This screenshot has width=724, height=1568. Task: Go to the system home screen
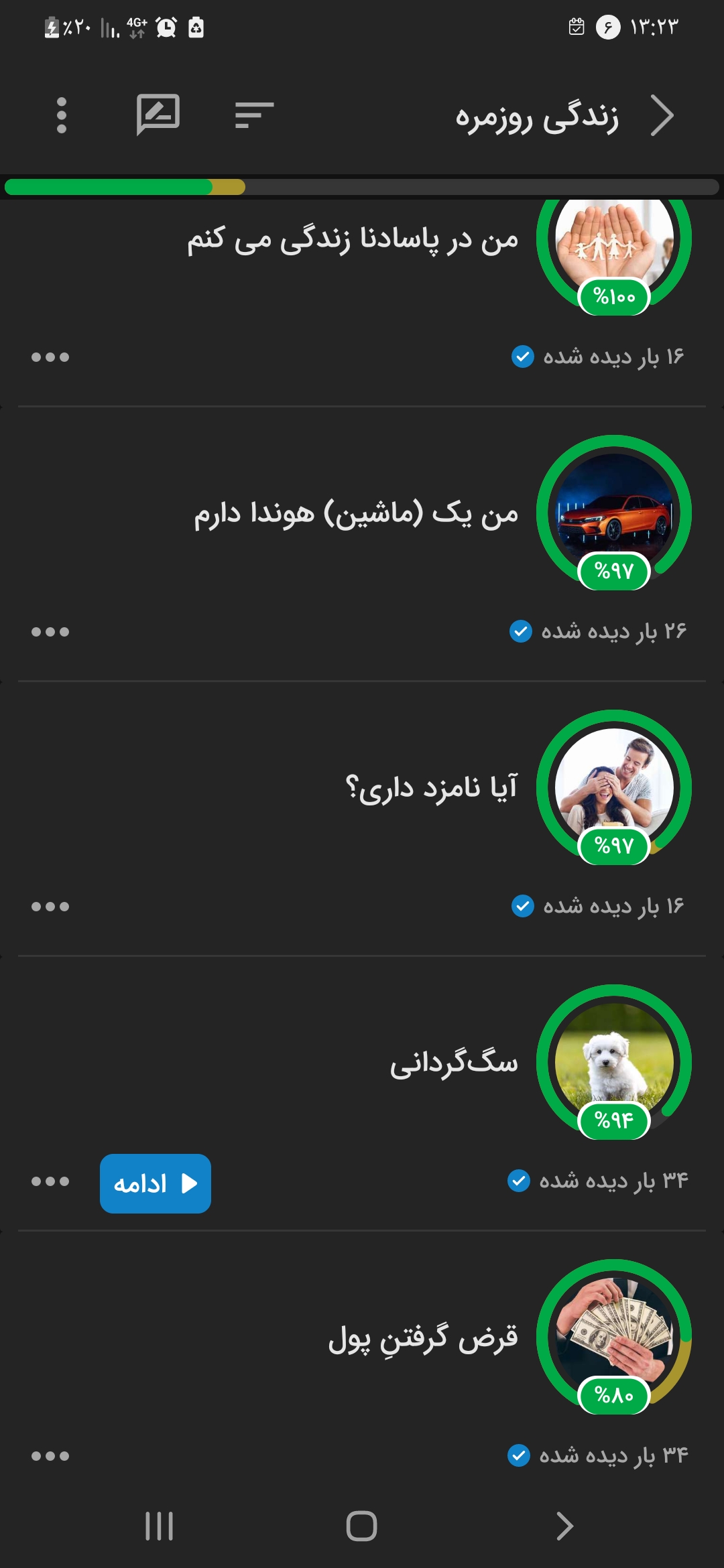click(362, 1526)
